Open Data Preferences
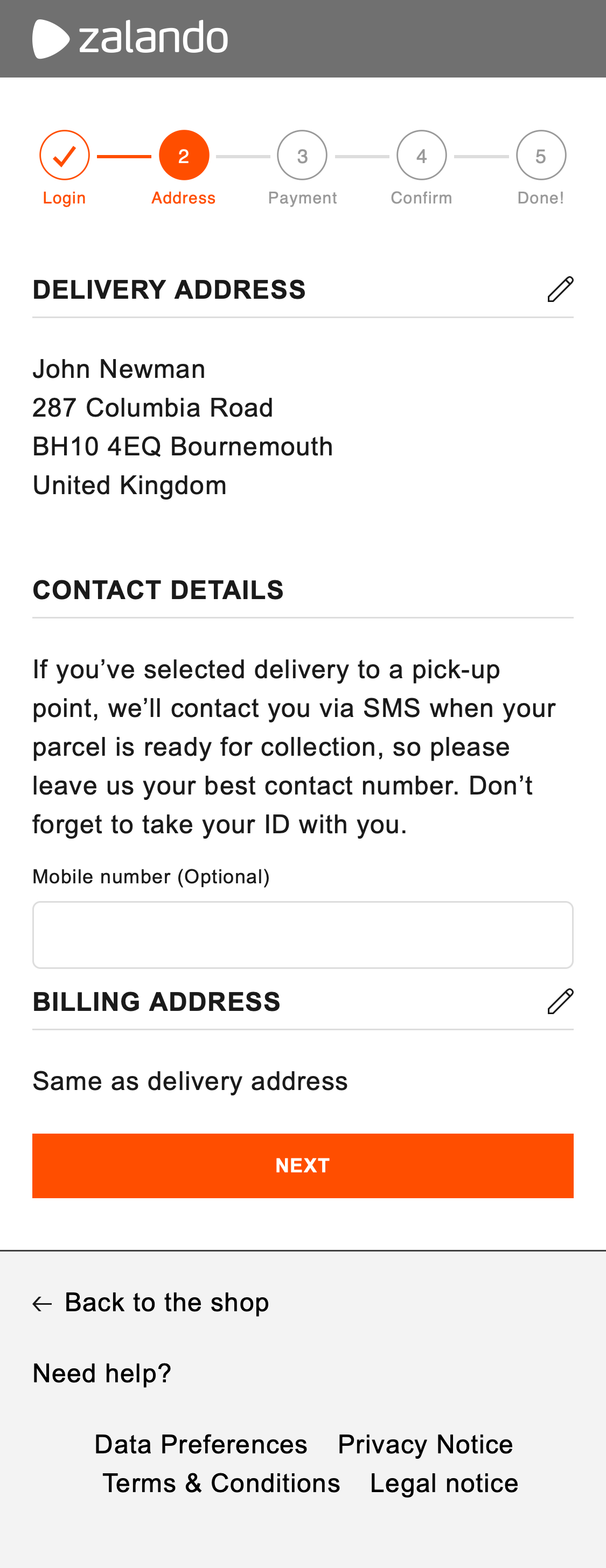This screenshot has height=1568, width=606. [201, 1444]
